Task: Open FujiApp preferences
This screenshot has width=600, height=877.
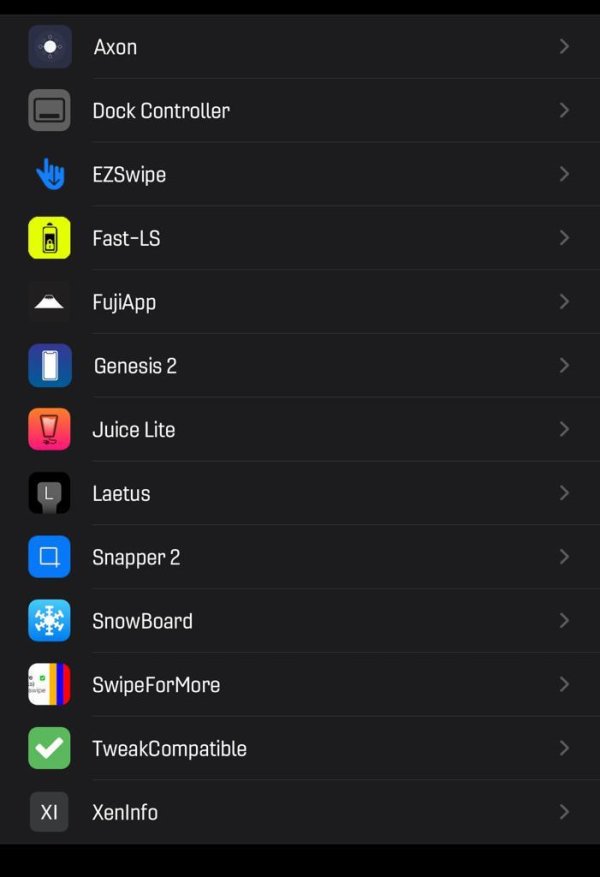Action: [x=300, y=302]
